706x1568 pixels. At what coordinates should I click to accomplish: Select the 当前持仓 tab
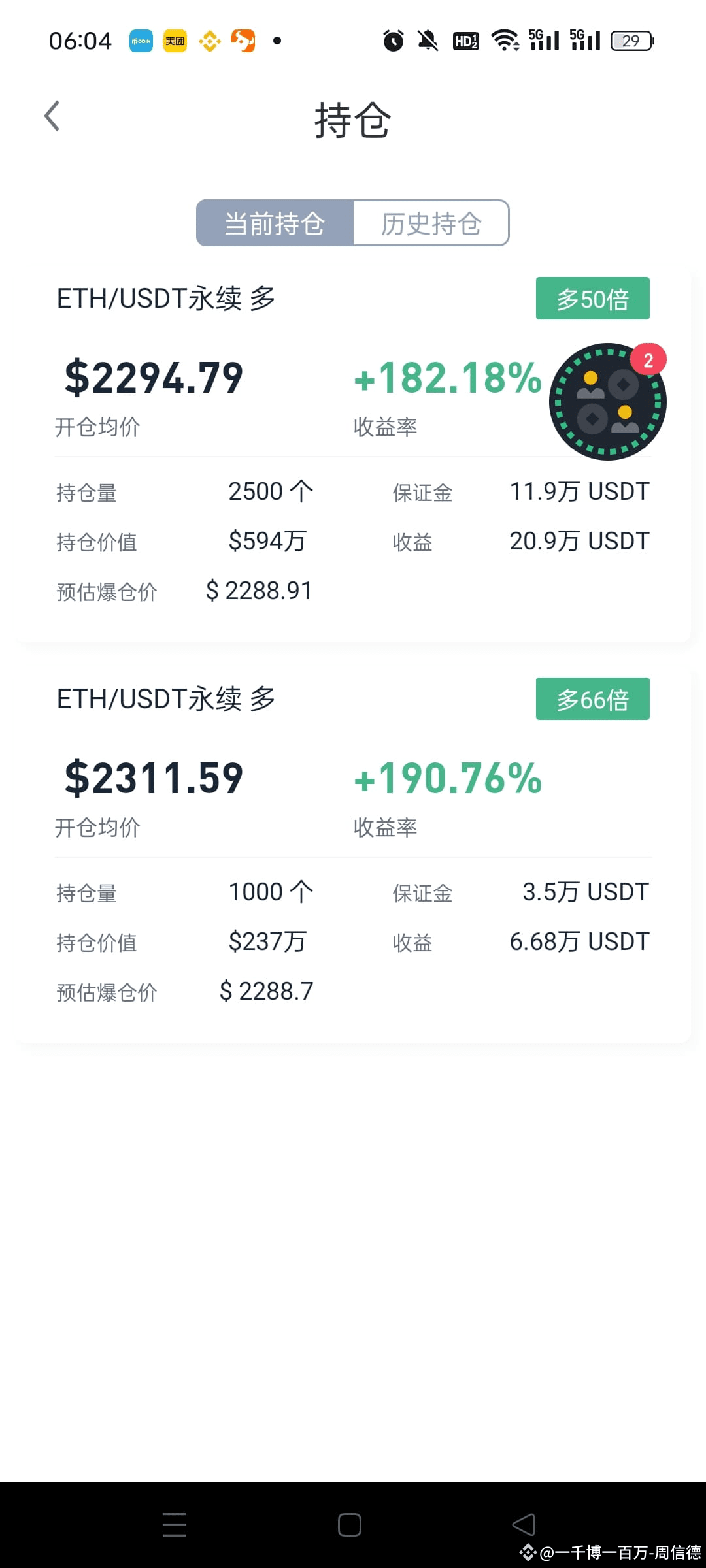point(275,223)
